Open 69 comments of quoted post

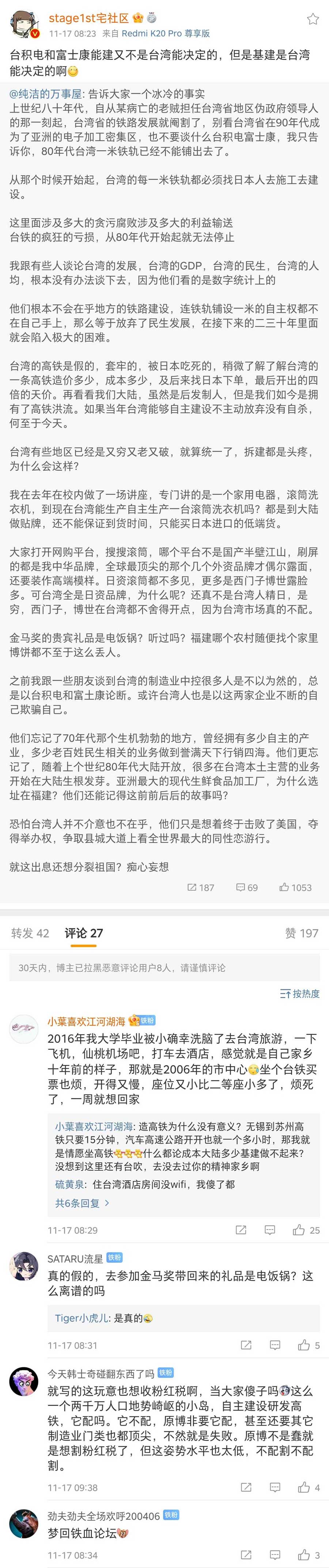tap(247, 887)
